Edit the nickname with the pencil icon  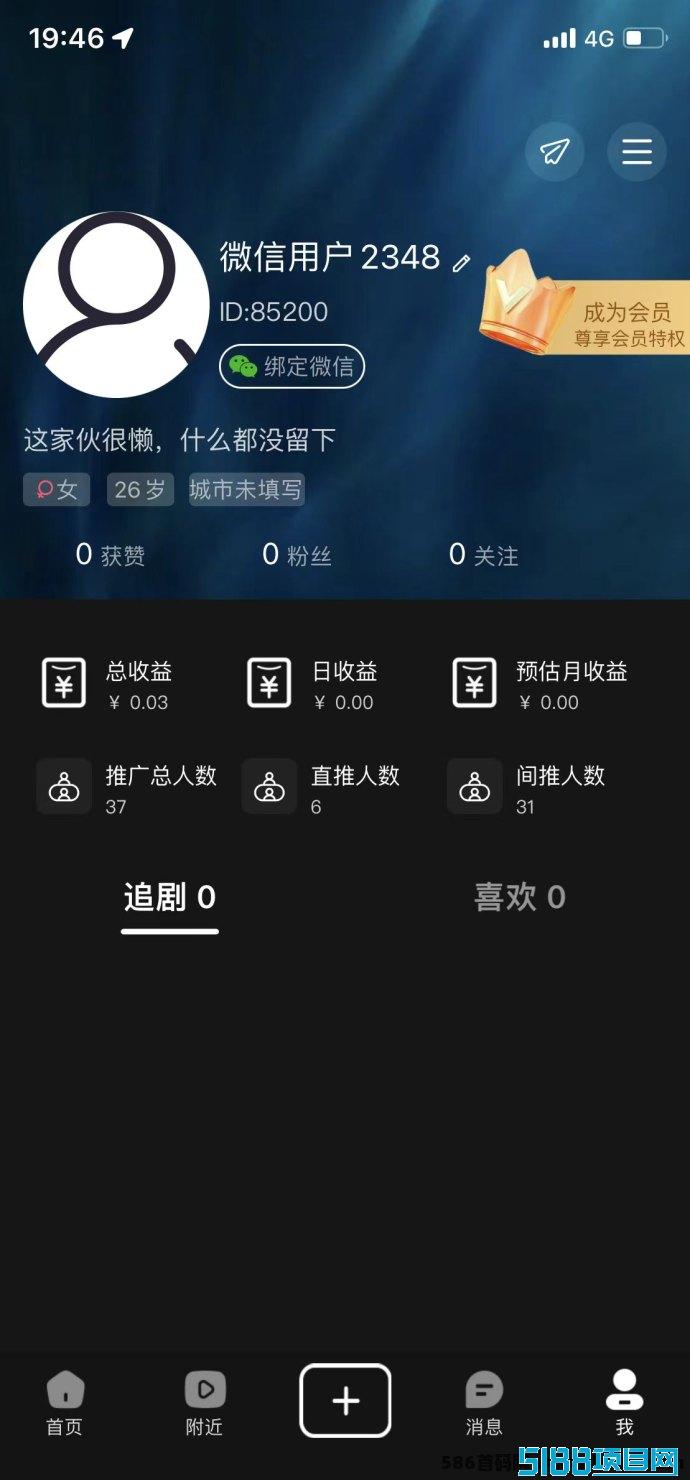pyautogui.click(x=461, y=263)
